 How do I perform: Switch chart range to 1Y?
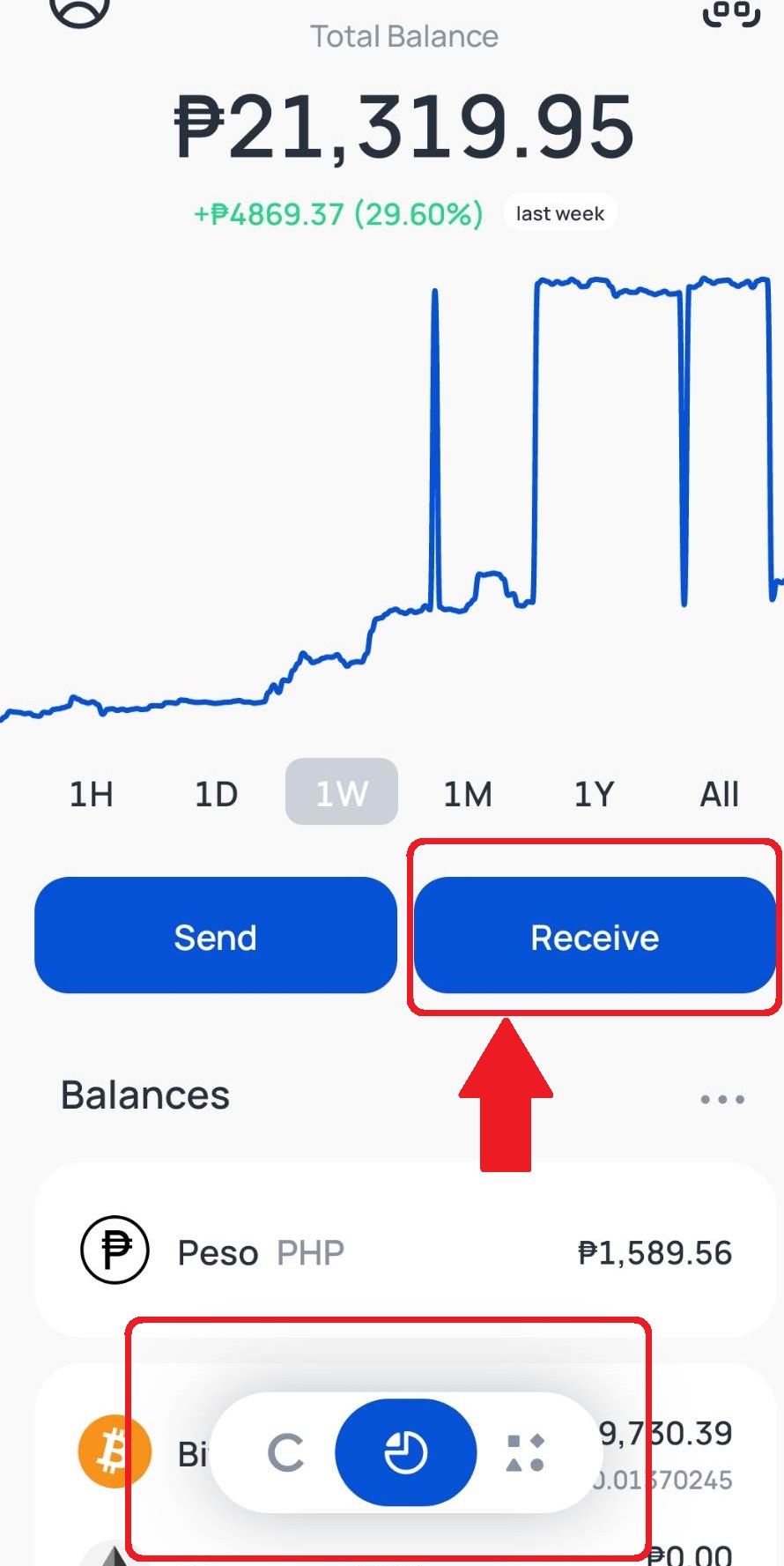point(592,792)
